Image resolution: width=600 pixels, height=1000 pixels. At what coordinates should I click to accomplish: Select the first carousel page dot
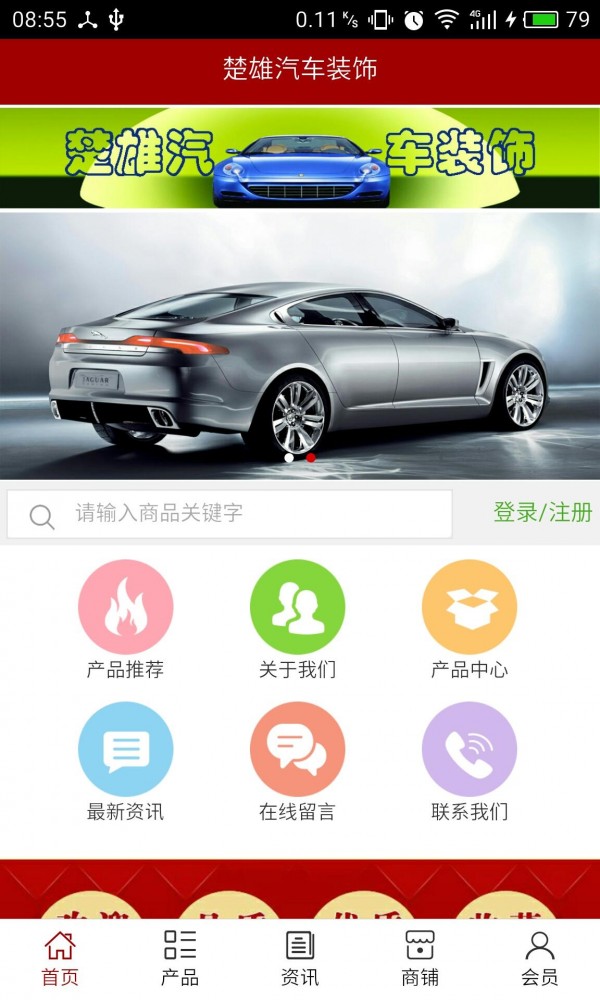pyautogui.click(x=290, y=458)
